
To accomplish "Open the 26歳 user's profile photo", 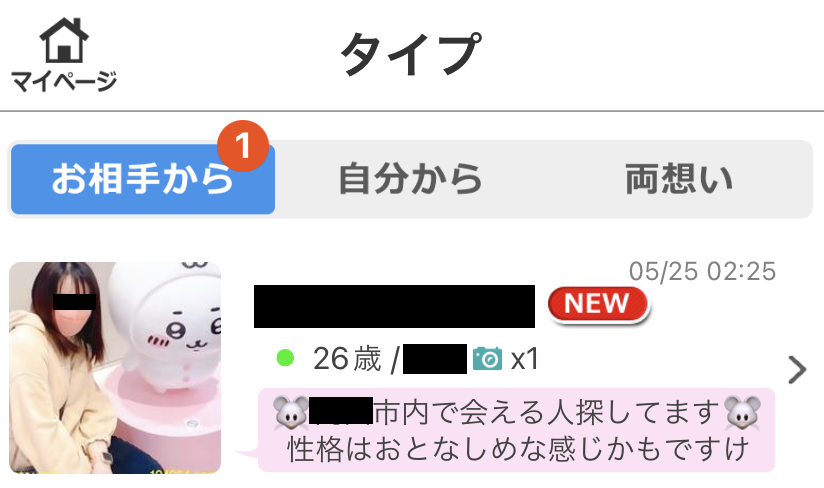I will coord(115,367).
